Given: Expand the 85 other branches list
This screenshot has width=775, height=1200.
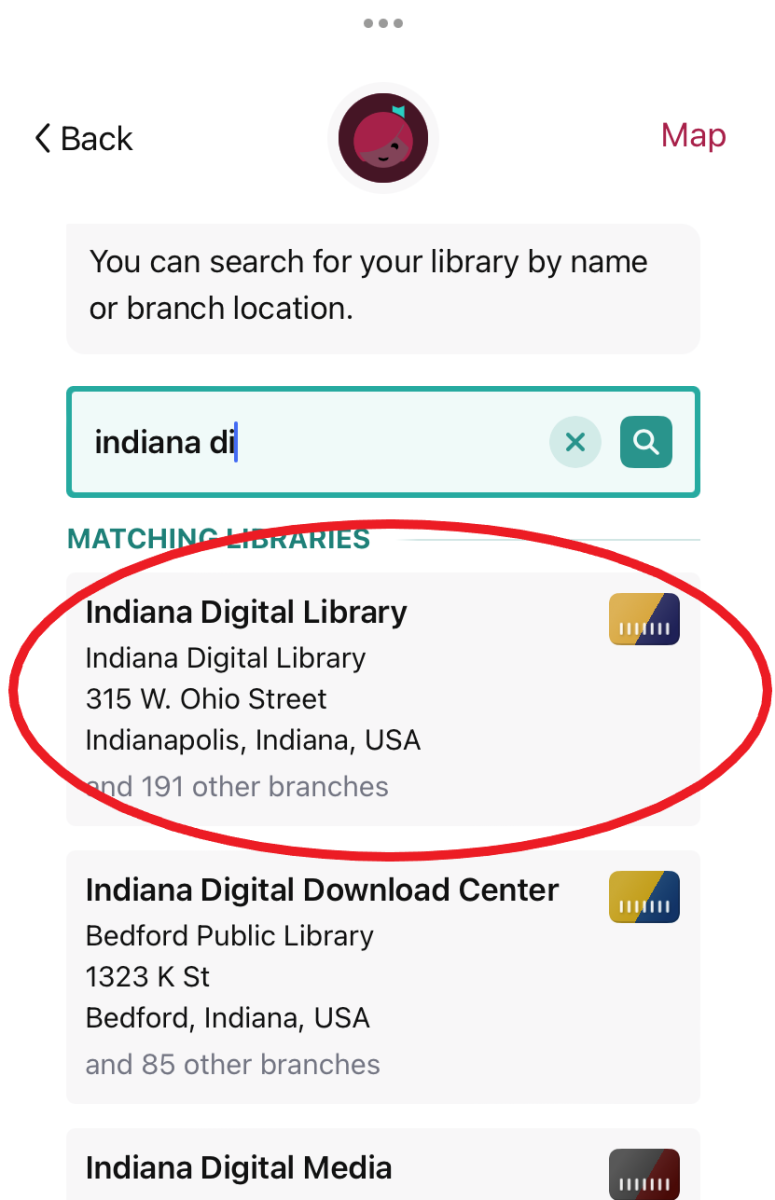Looking at the screenshot, I should [x=233, y=1065].
